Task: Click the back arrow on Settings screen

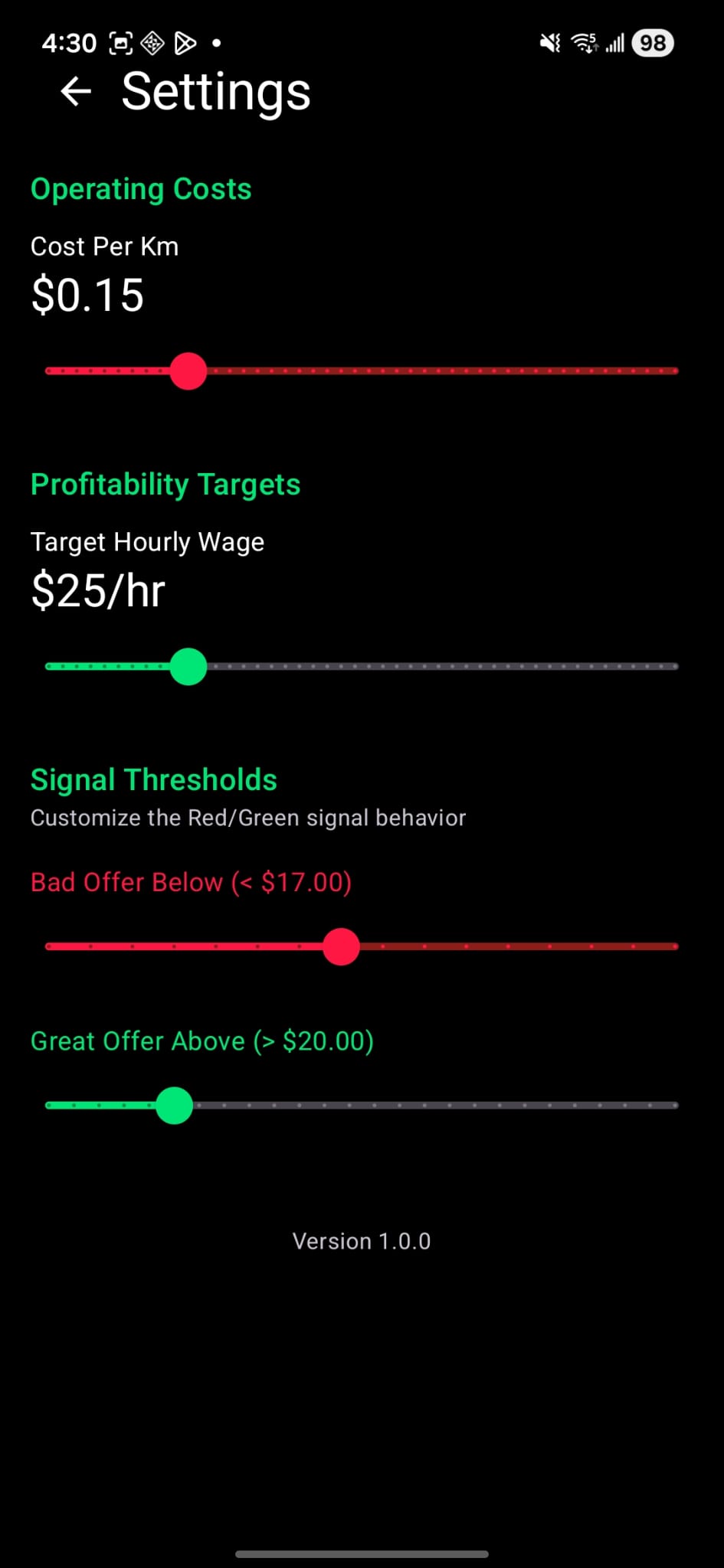Action: click(x=75, y=92)
